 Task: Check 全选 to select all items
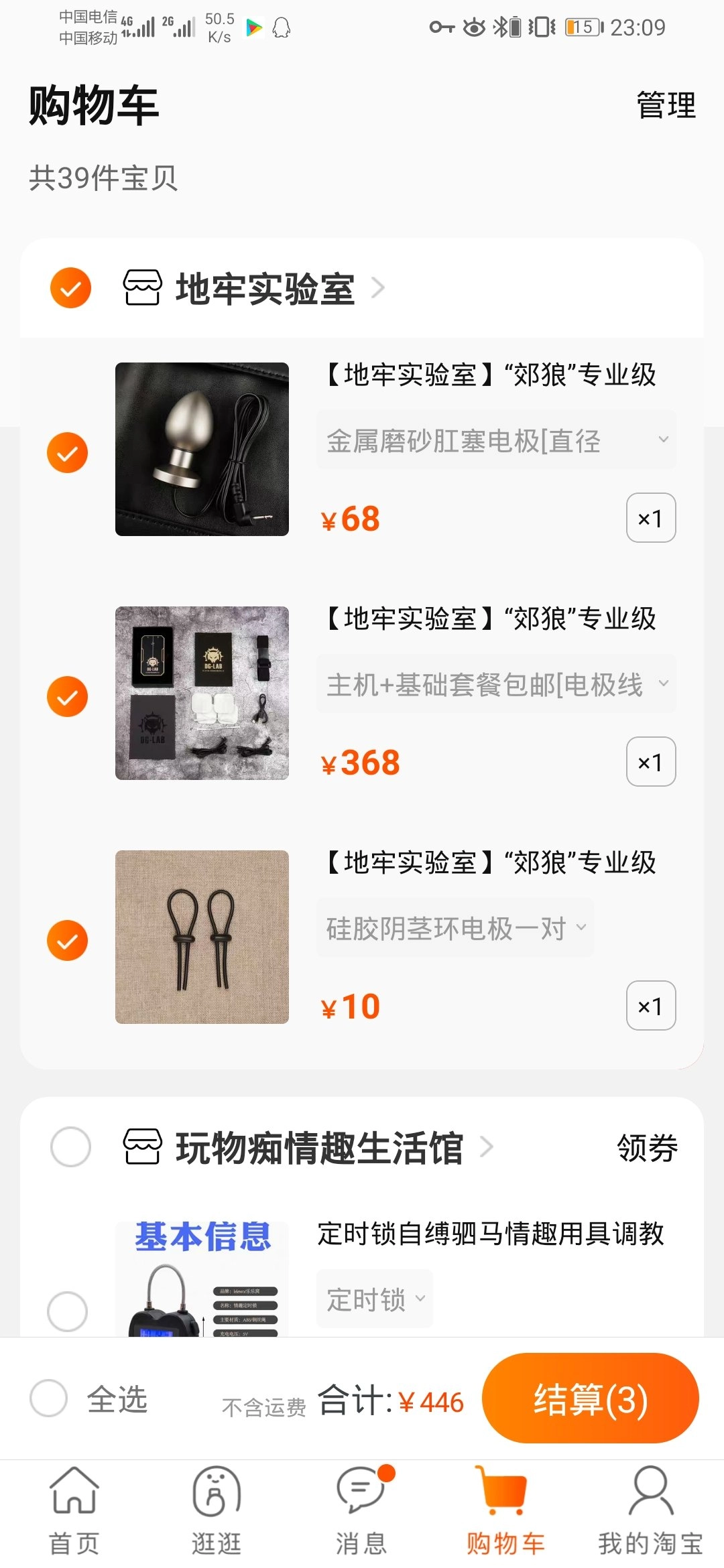coord(49,1398)
